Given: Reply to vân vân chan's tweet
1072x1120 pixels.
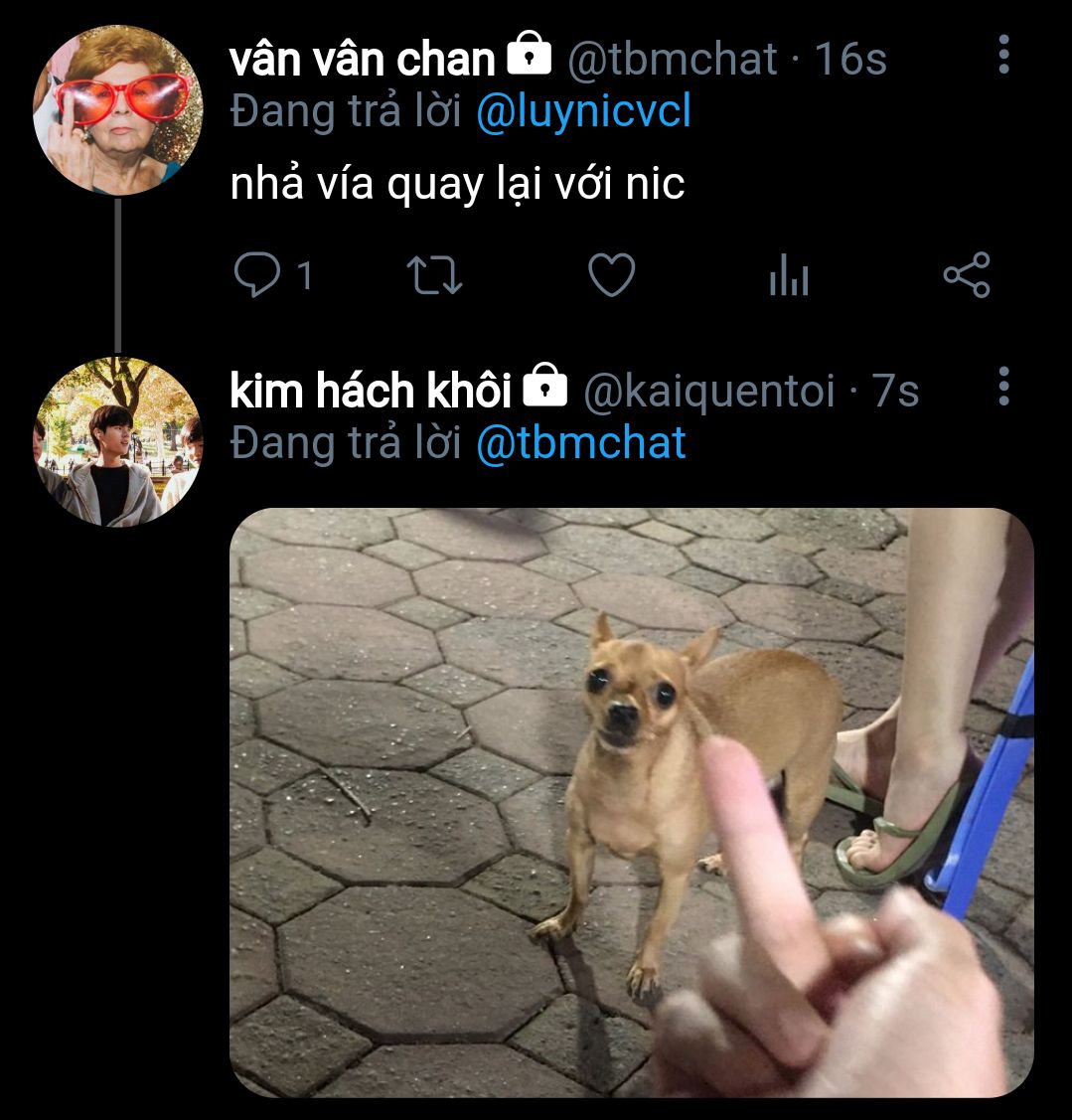Looking at the screenshot, I should [256, 275].
